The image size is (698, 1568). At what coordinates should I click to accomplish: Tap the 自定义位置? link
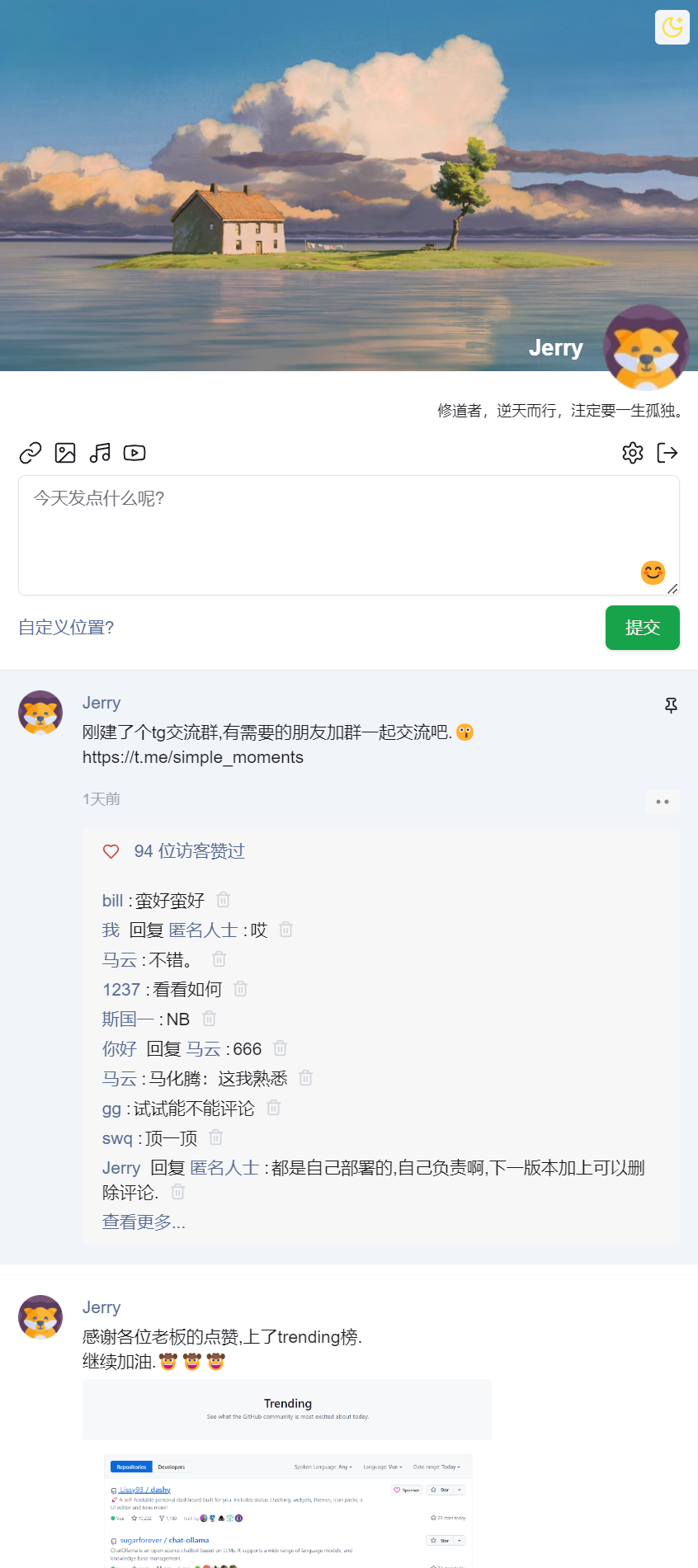(66, 628)
